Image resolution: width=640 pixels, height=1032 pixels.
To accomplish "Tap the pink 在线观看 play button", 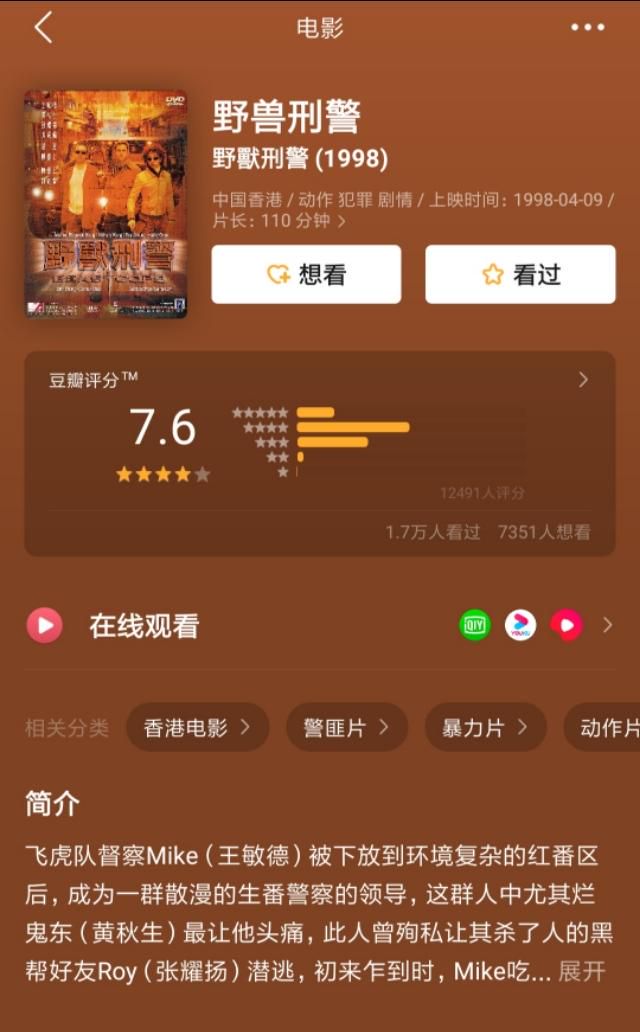I will [x=45, y=625].
